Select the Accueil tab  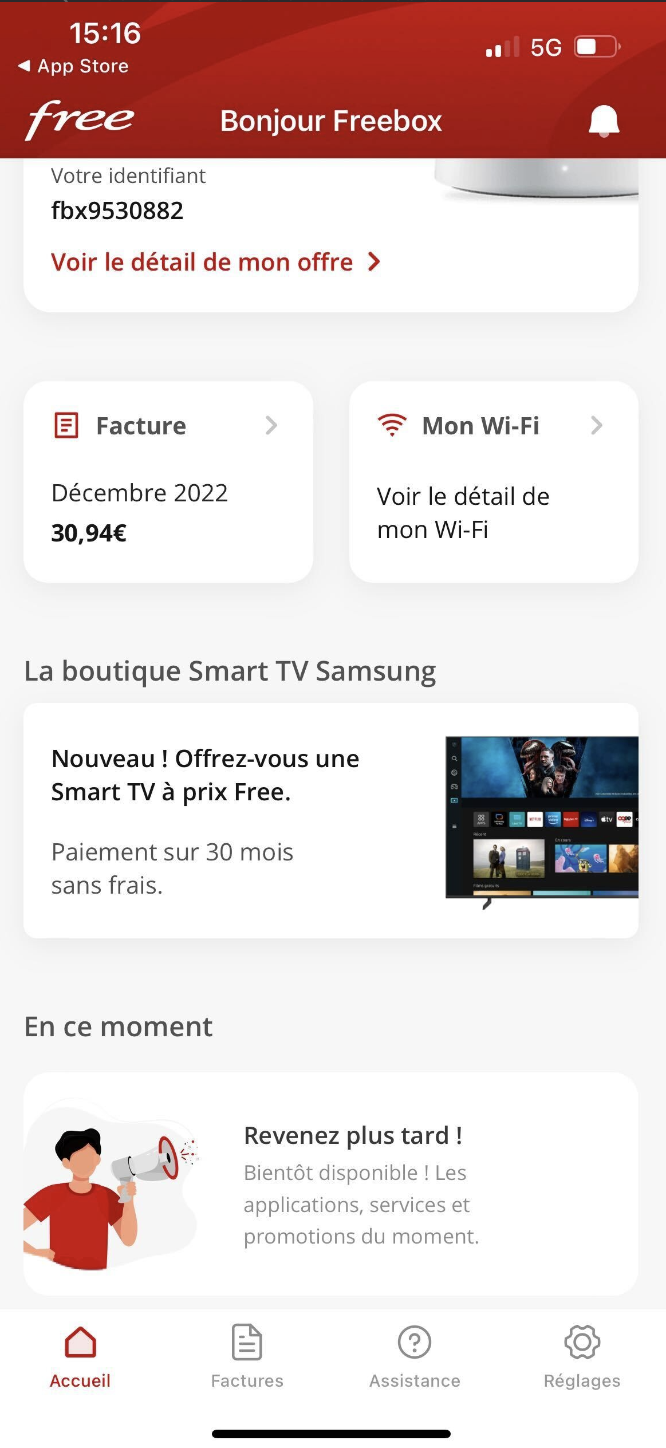click(x=80, y=1355)
